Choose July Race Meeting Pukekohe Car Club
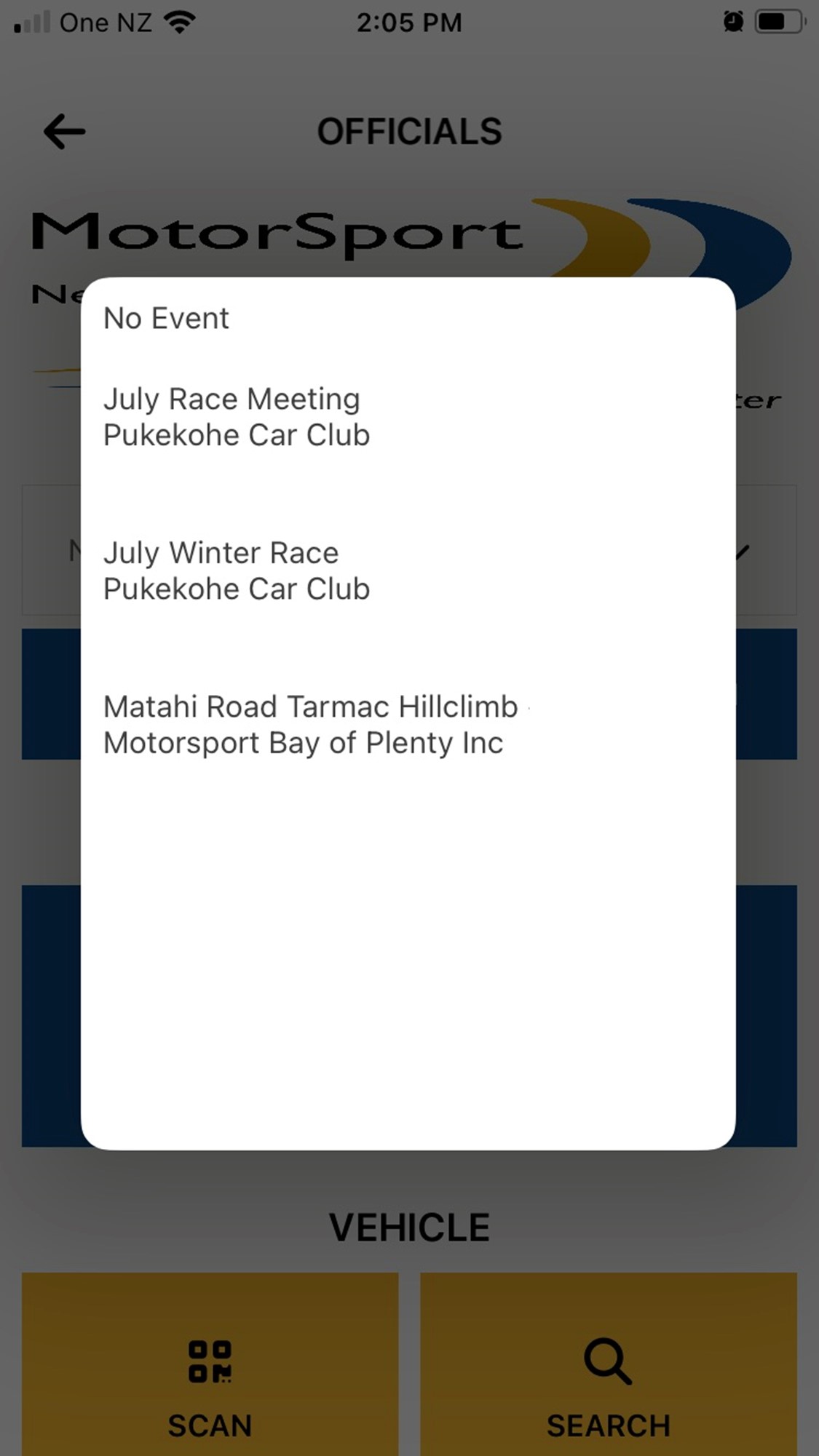 [408, 417]
